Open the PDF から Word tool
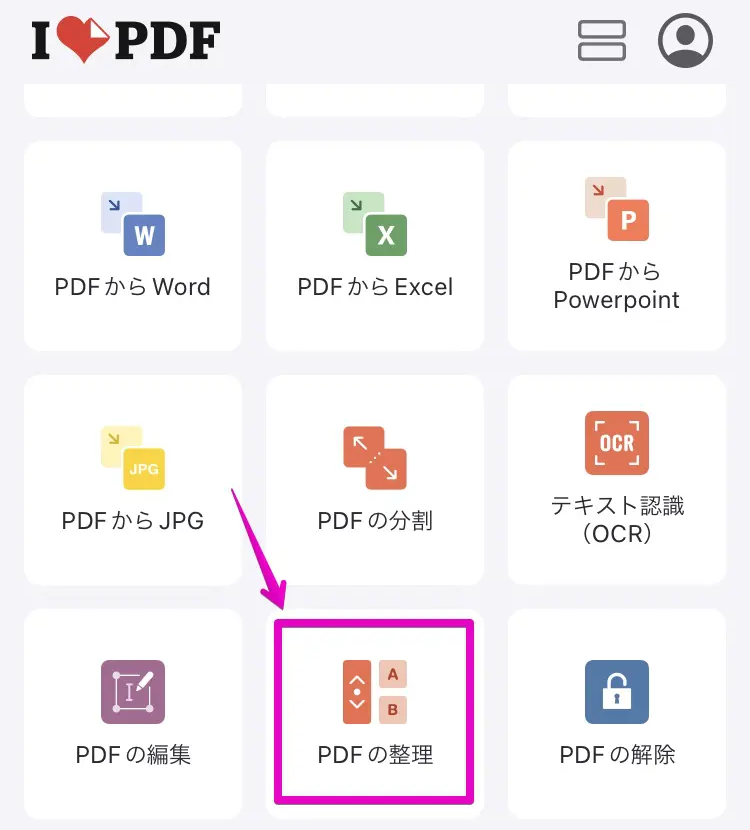The height and width of the screenshot is (830, 750). coord(133,246)
